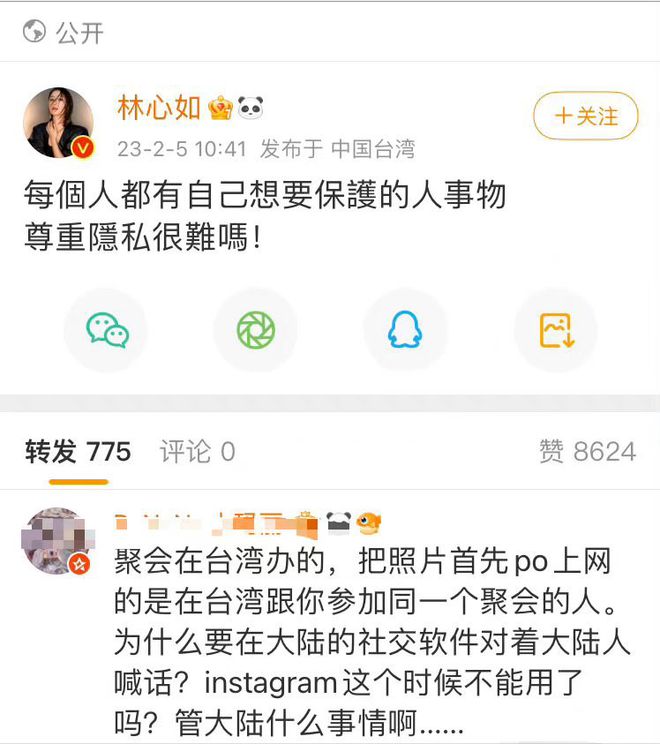The width and height of the screenshot is (660, 744).
Task: Like the post via 赞 8624
Action: click(x=587, y=452)
